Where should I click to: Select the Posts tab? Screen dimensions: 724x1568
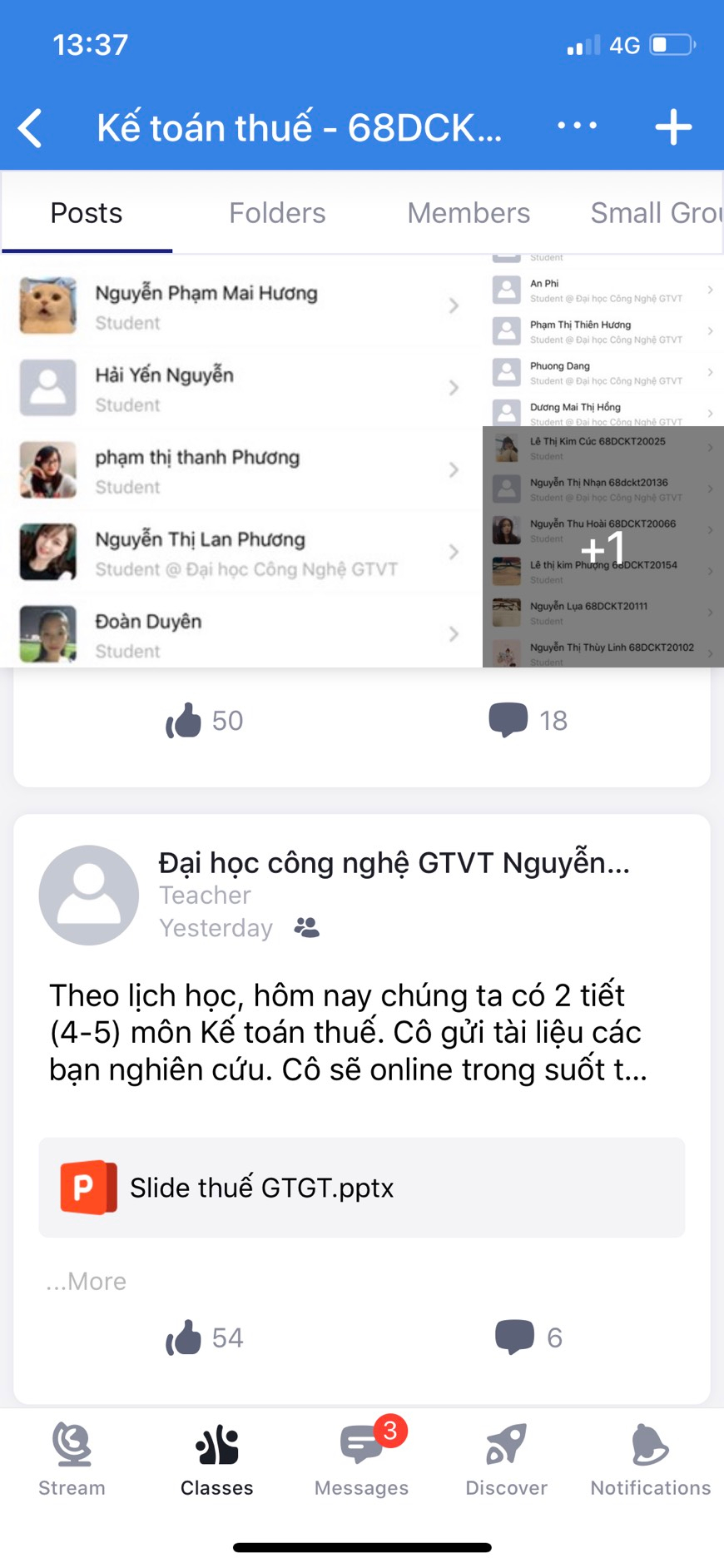[87, 213]
